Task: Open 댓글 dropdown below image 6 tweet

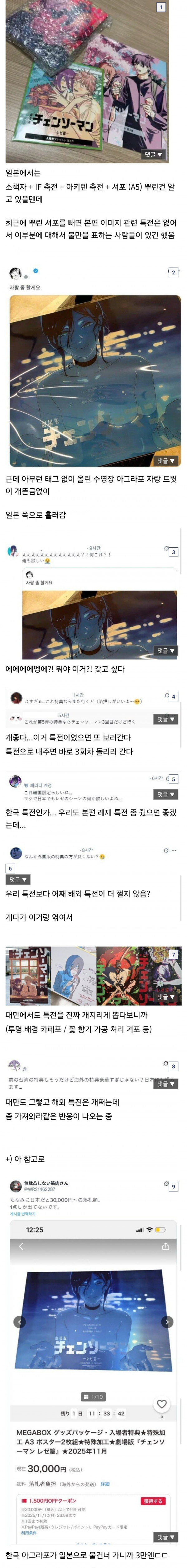Action: click(17, 879)
